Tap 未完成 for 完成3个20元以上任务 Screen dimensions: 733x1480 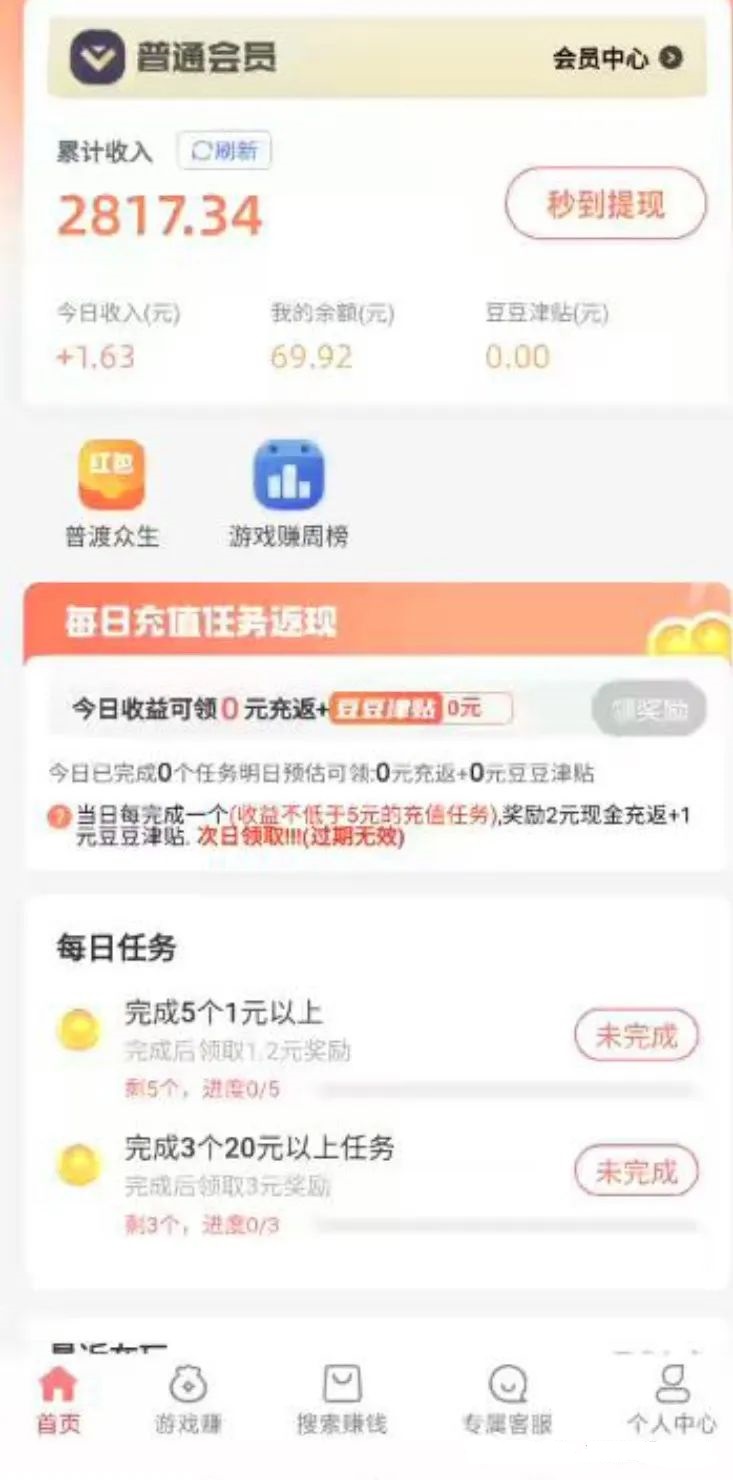tap(636, 1171)
